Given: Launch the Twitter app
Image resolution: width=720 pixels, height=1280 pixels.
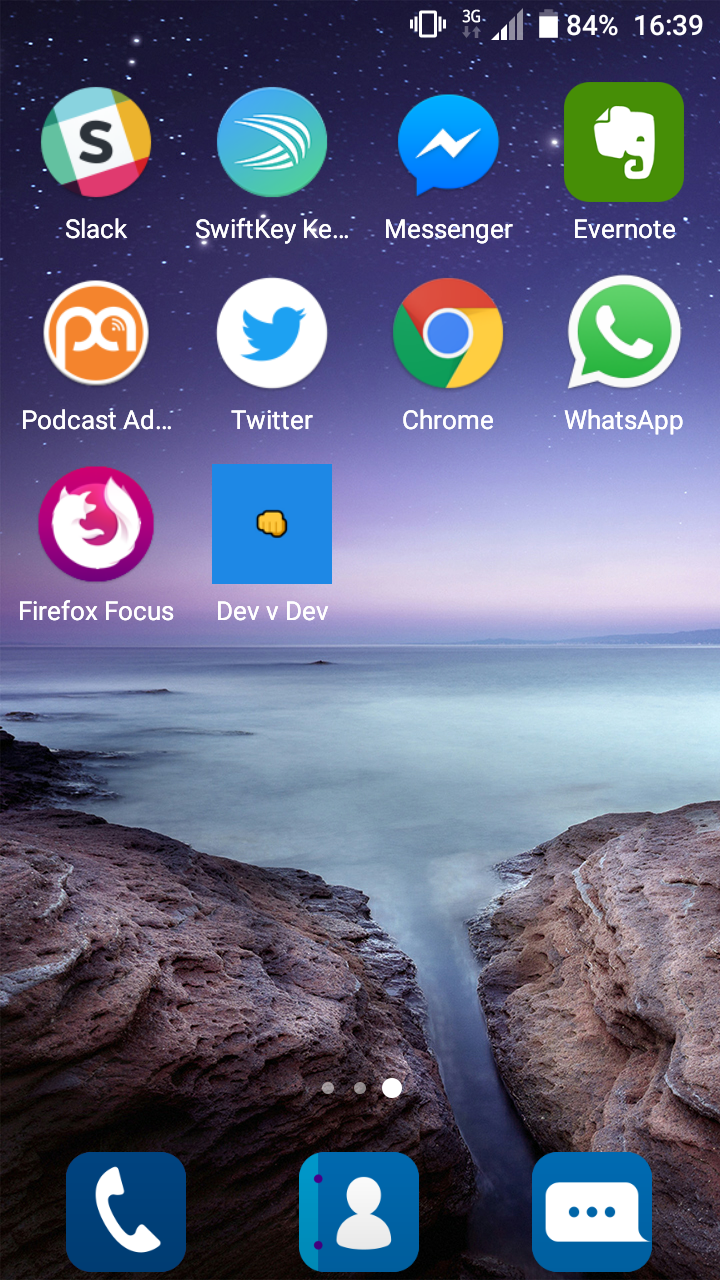Looking at the screenshot, I should click(x=272, y=333).
